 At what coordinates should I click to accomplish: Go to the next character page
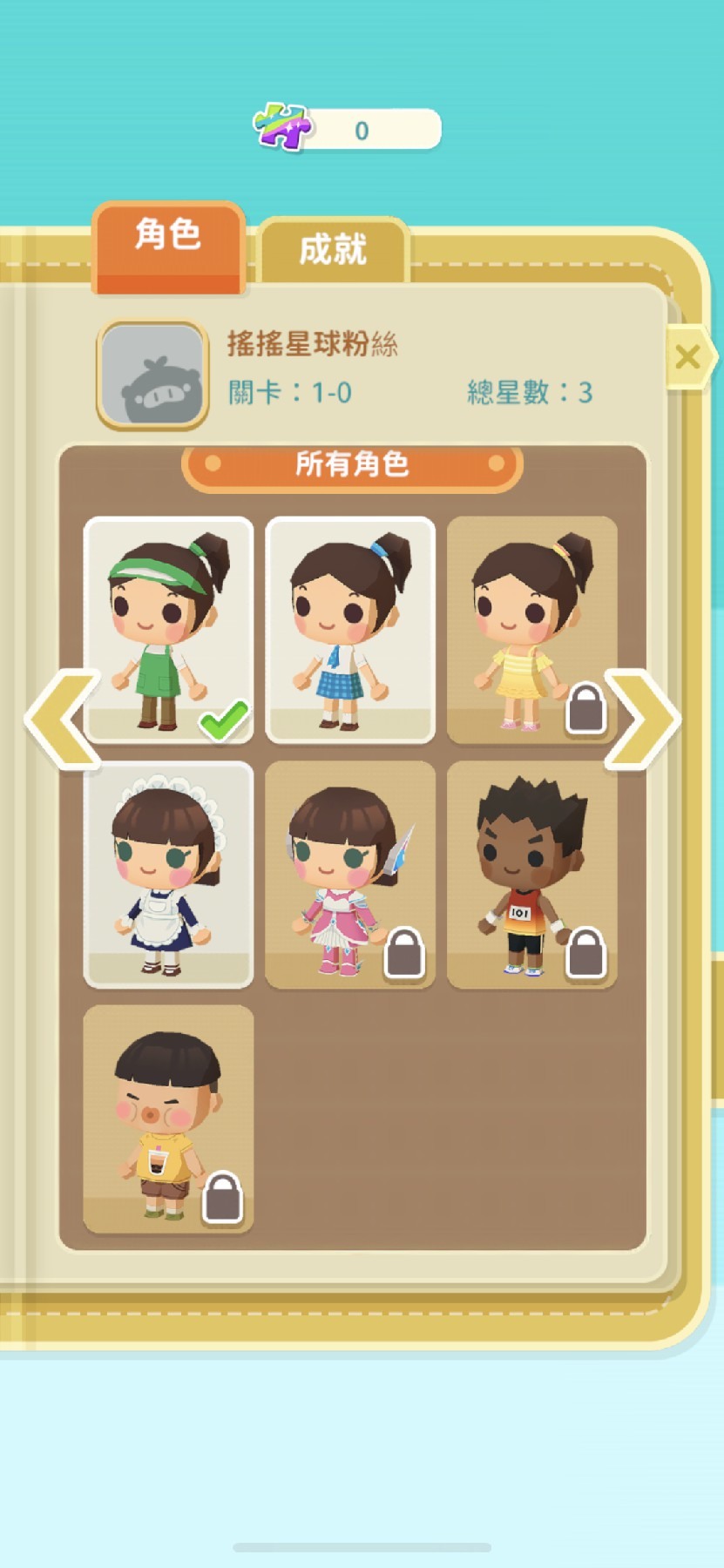click(642, 719)
